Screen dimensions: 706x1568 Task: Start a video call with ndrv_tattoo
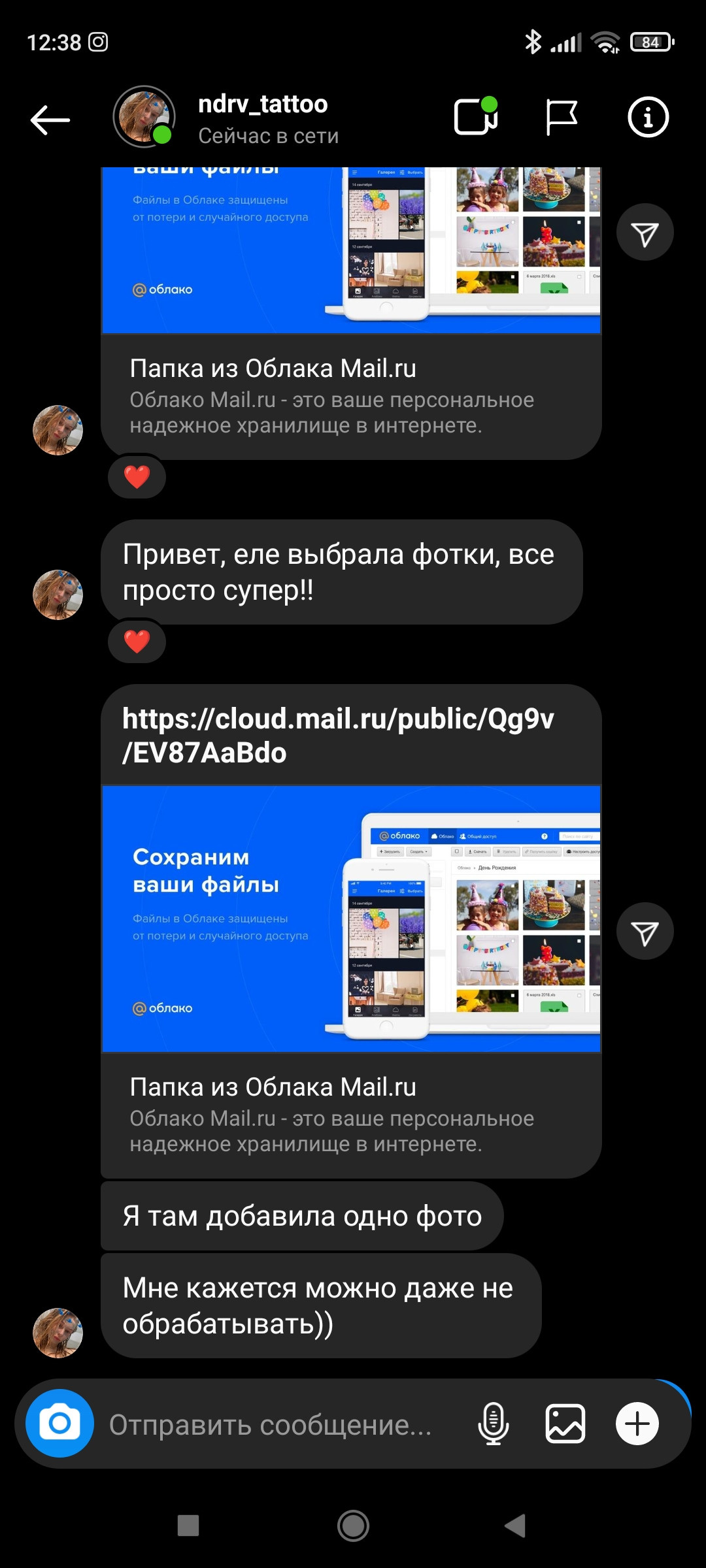tap(476, 116)
